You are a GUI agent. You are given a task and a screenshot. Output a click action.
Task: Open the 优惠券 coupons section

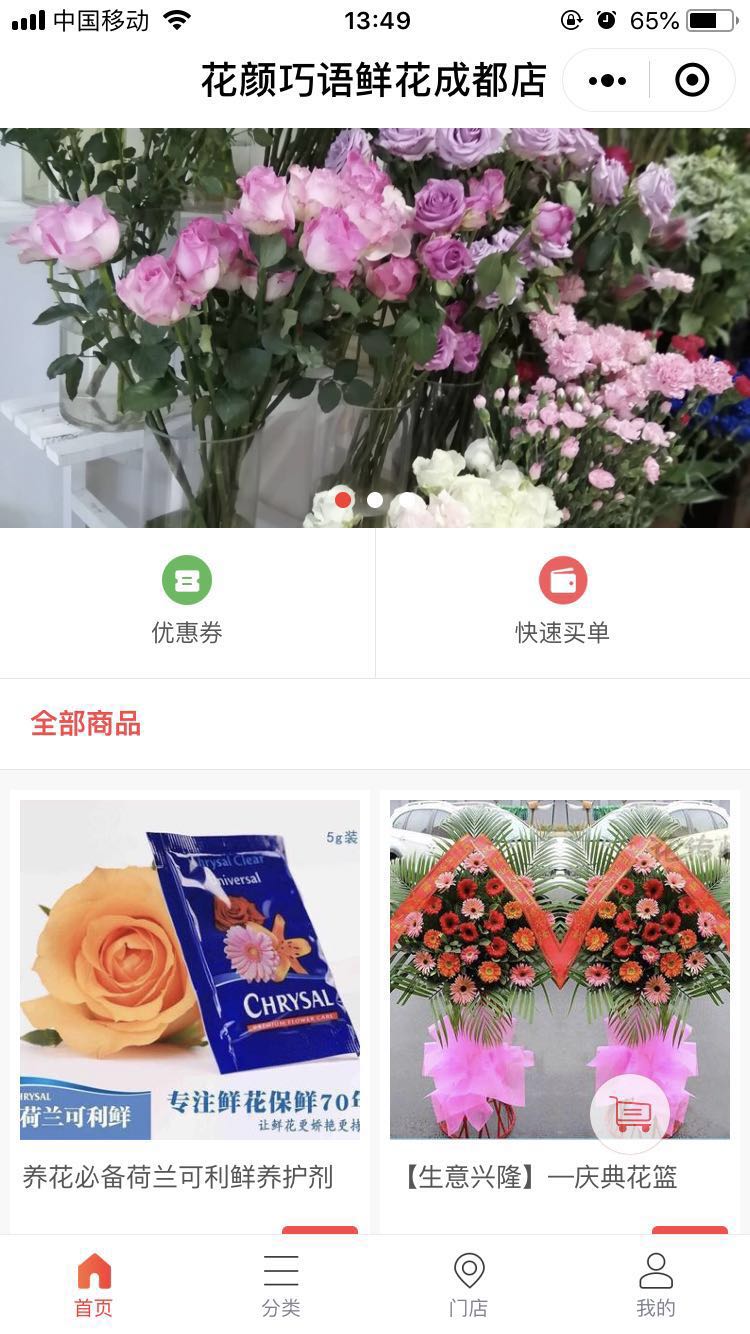(187, 602)
